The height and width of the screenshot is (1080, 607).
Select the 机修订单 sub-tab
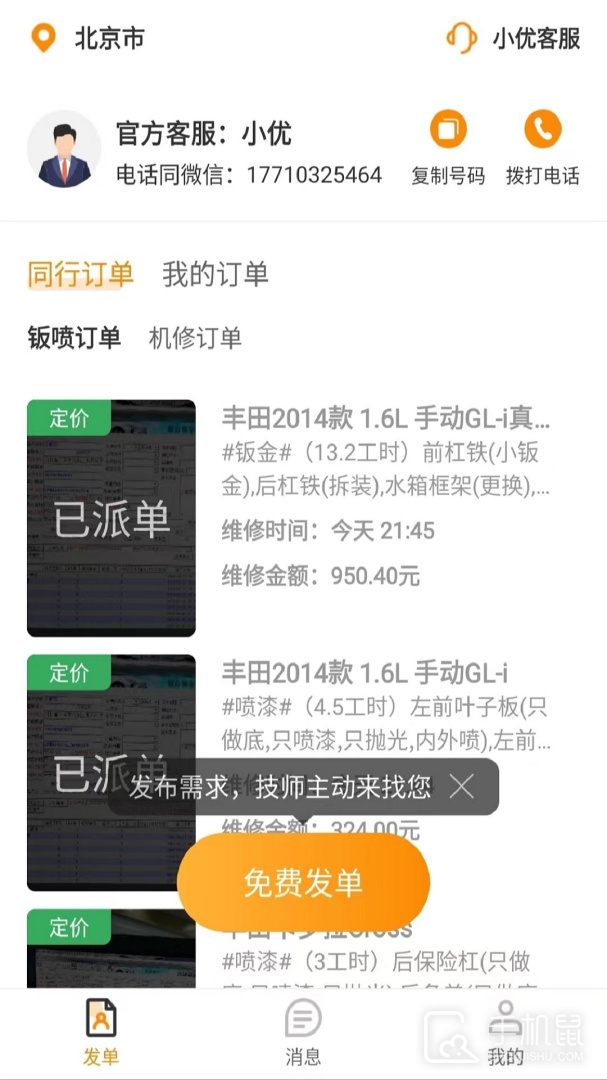[195, 338]
